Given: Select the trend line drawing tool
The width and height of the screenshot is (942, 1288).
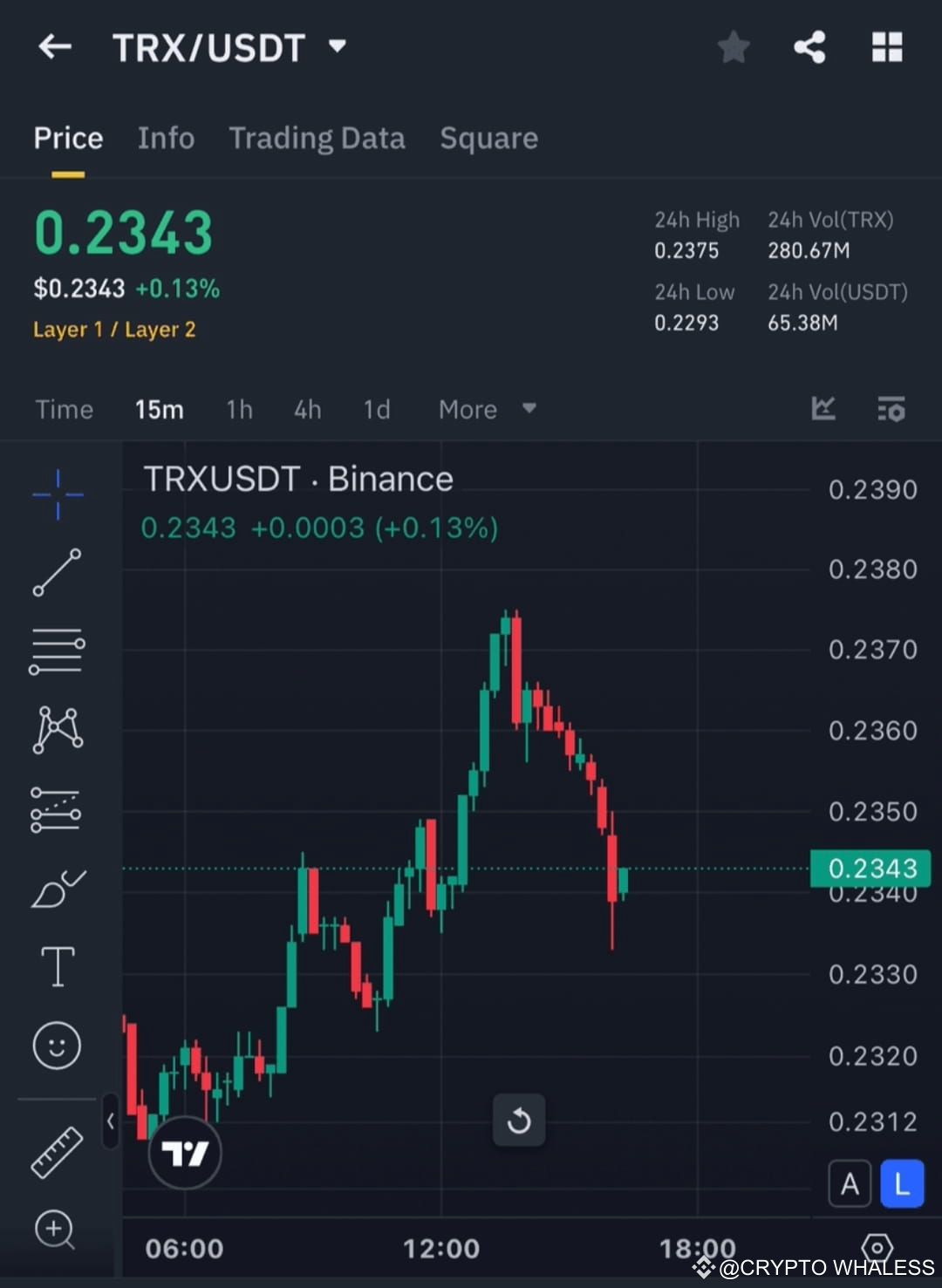Looking at the screenshot, I should tap(57, 573).
